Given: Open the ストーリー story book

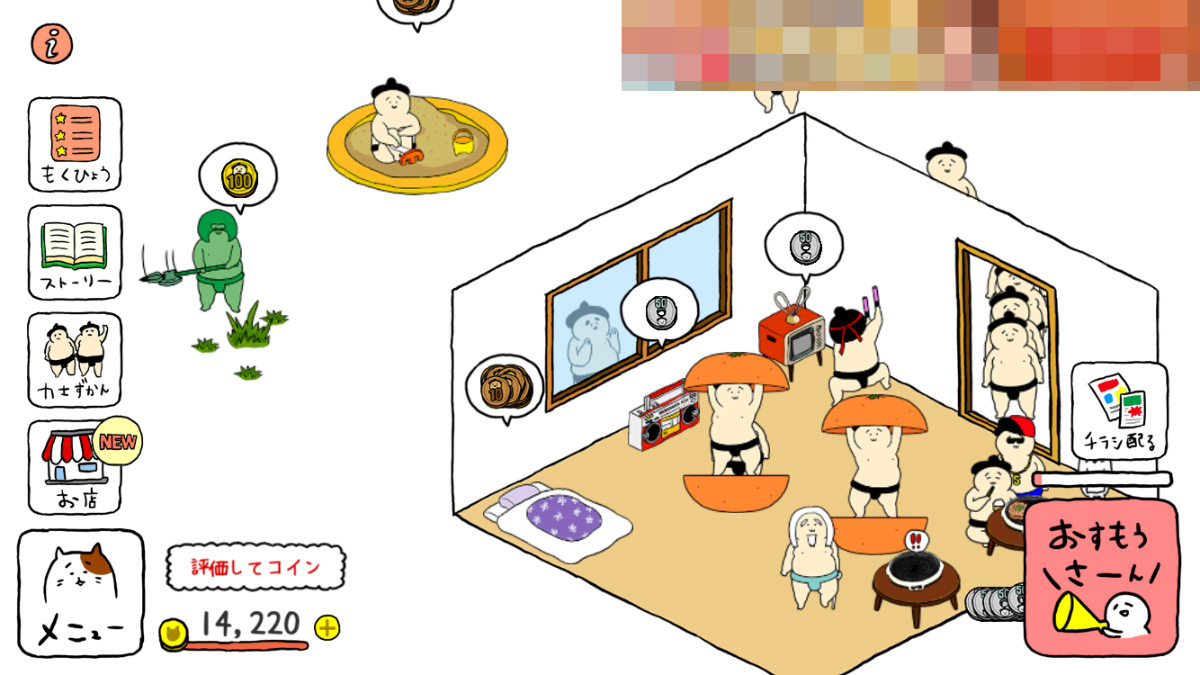Looking at the screenshot, I should [x=75, y=252].
